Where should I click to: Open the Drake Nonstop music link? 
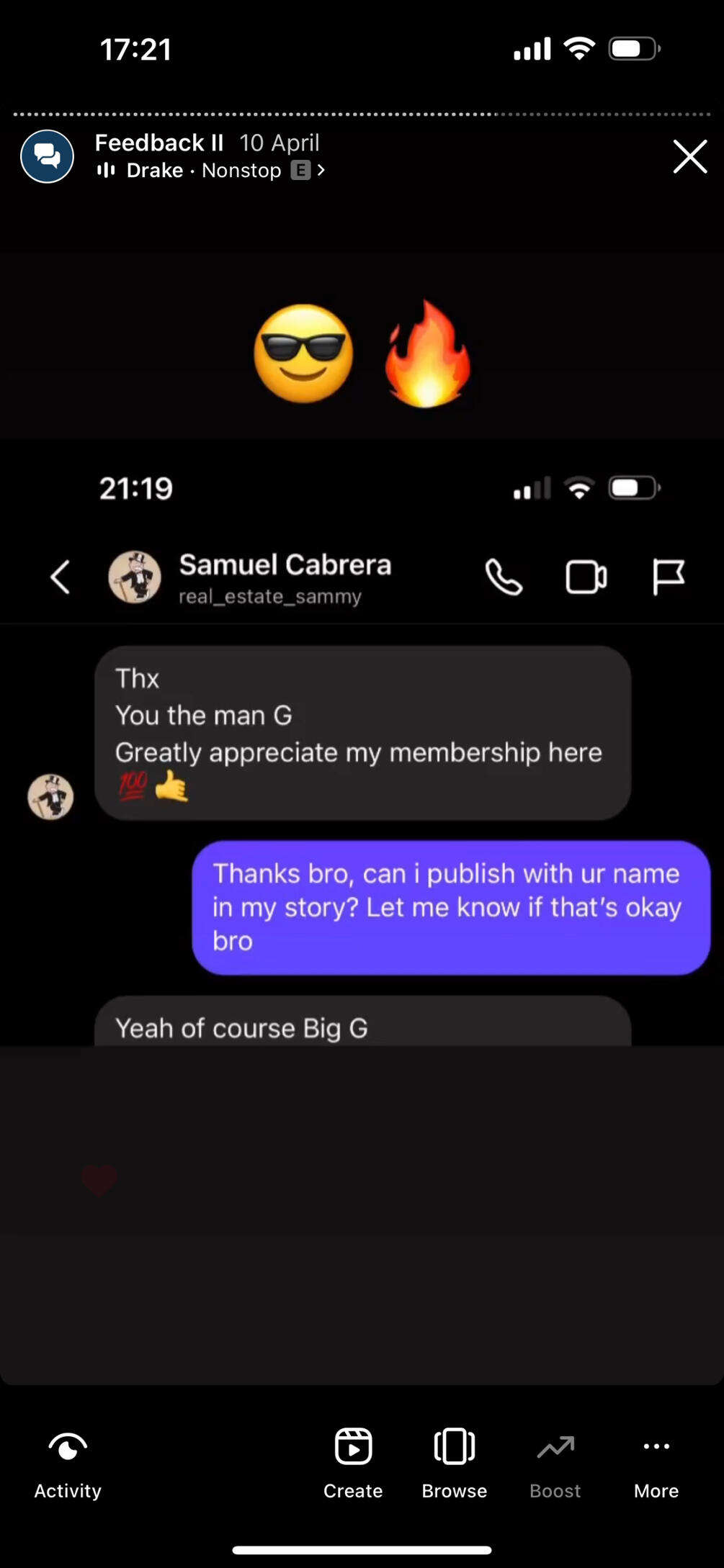pos(210,171)
